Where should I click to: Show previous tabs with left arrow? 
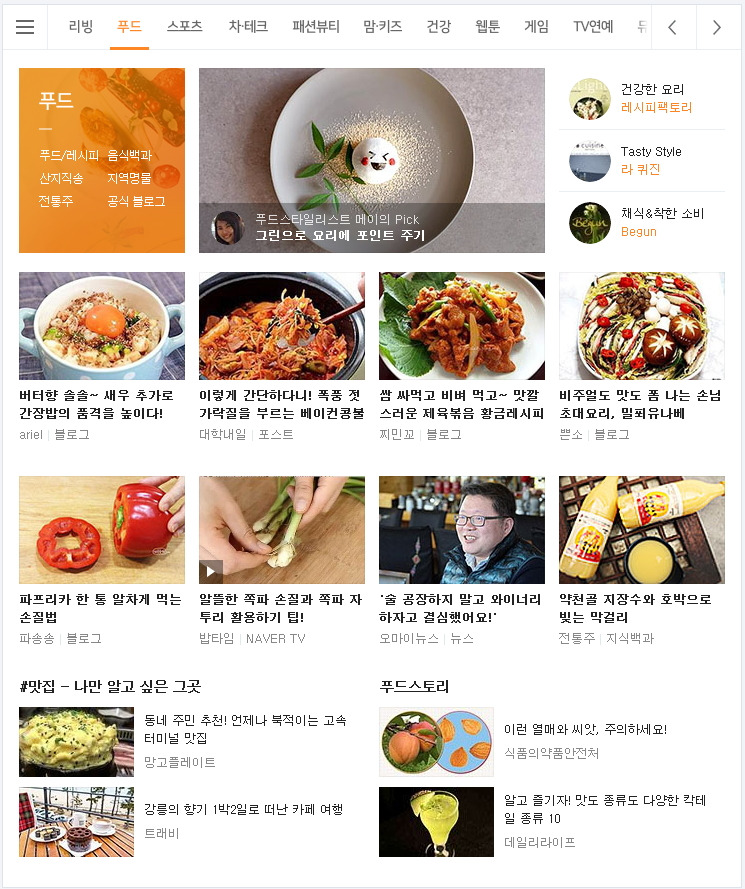click(673, 27)
